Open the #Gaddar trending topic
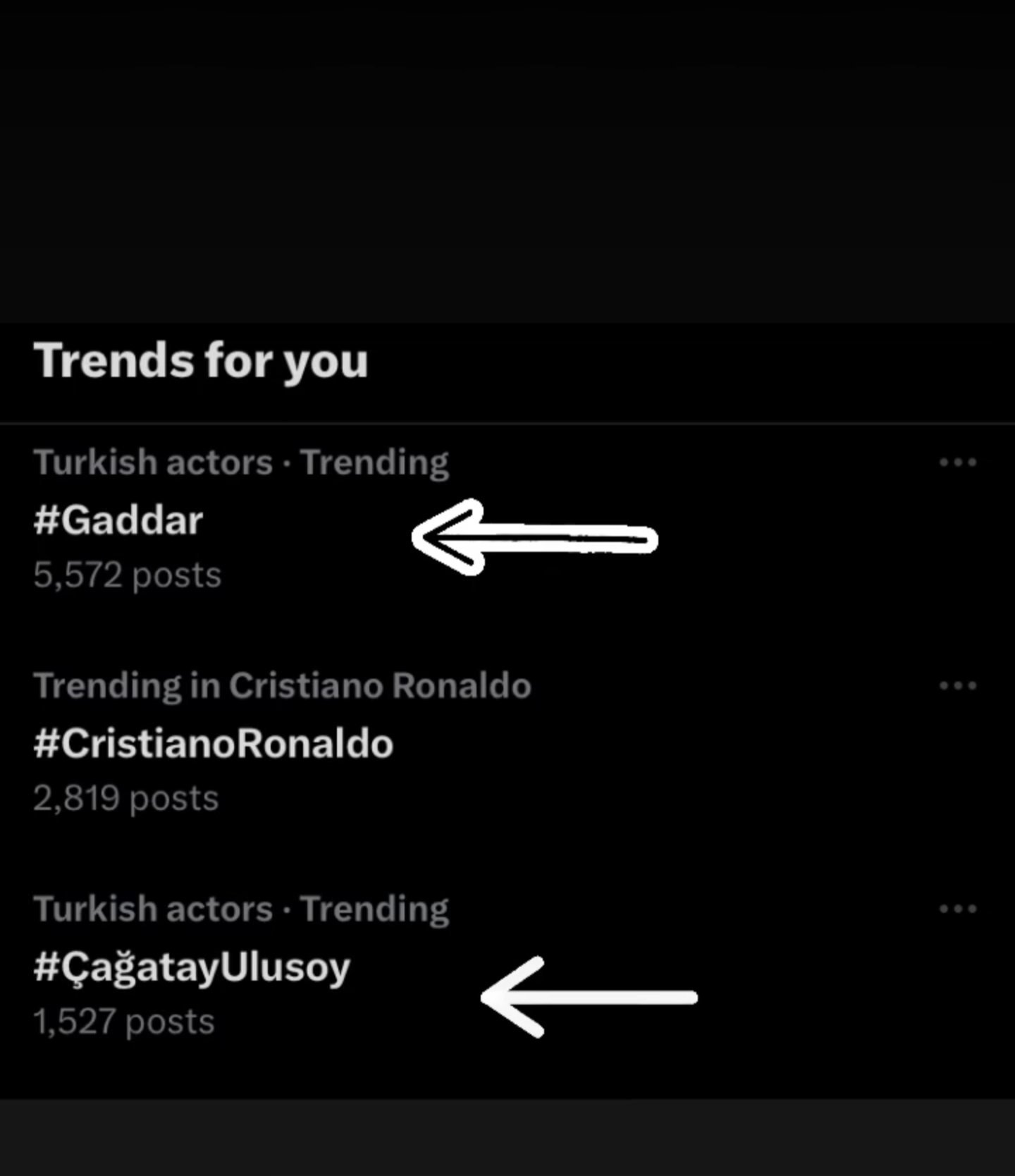Image resolution: width=1015 pixels, height=1176 pixels. click(x=118, y=520)
